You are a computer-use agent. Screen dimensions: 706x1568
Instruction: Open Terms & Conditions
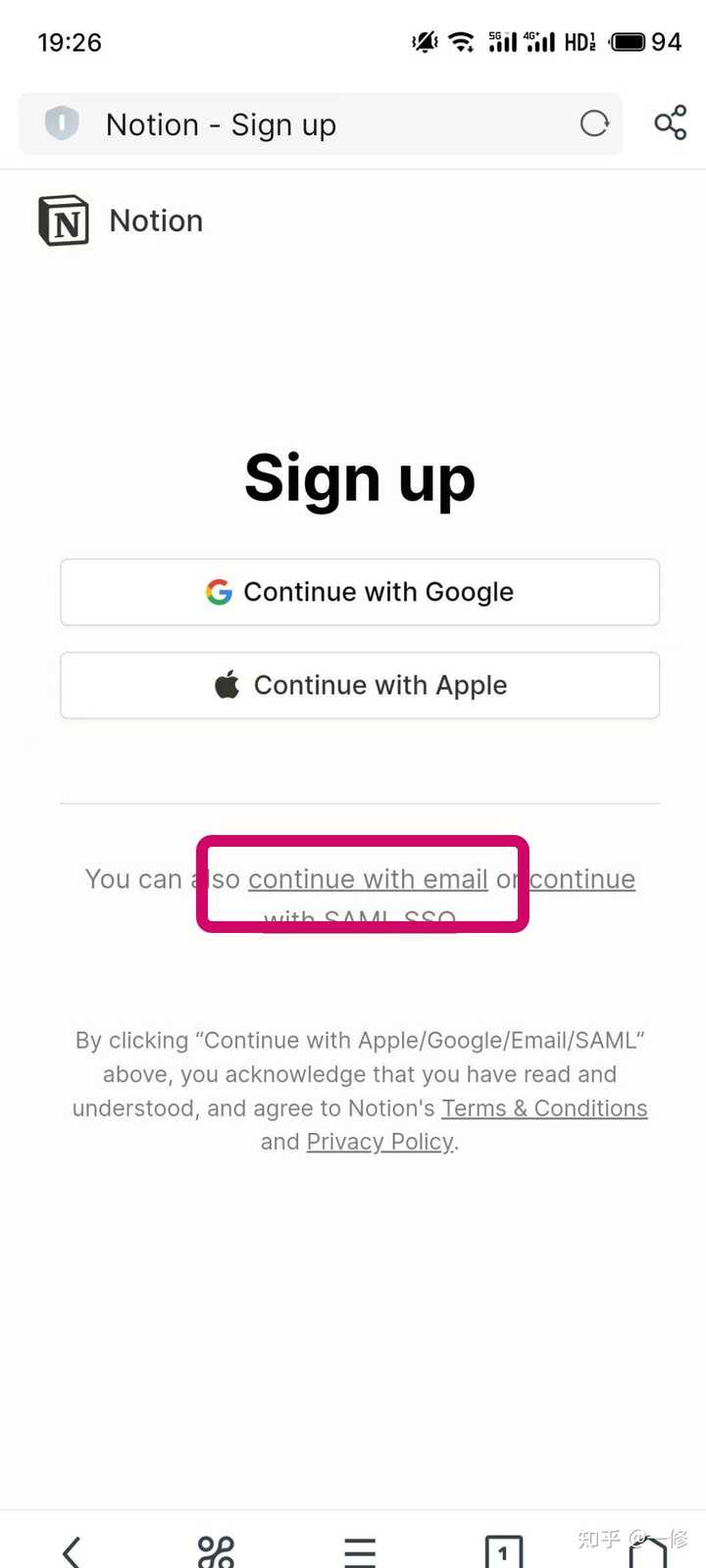point(544,1108)
